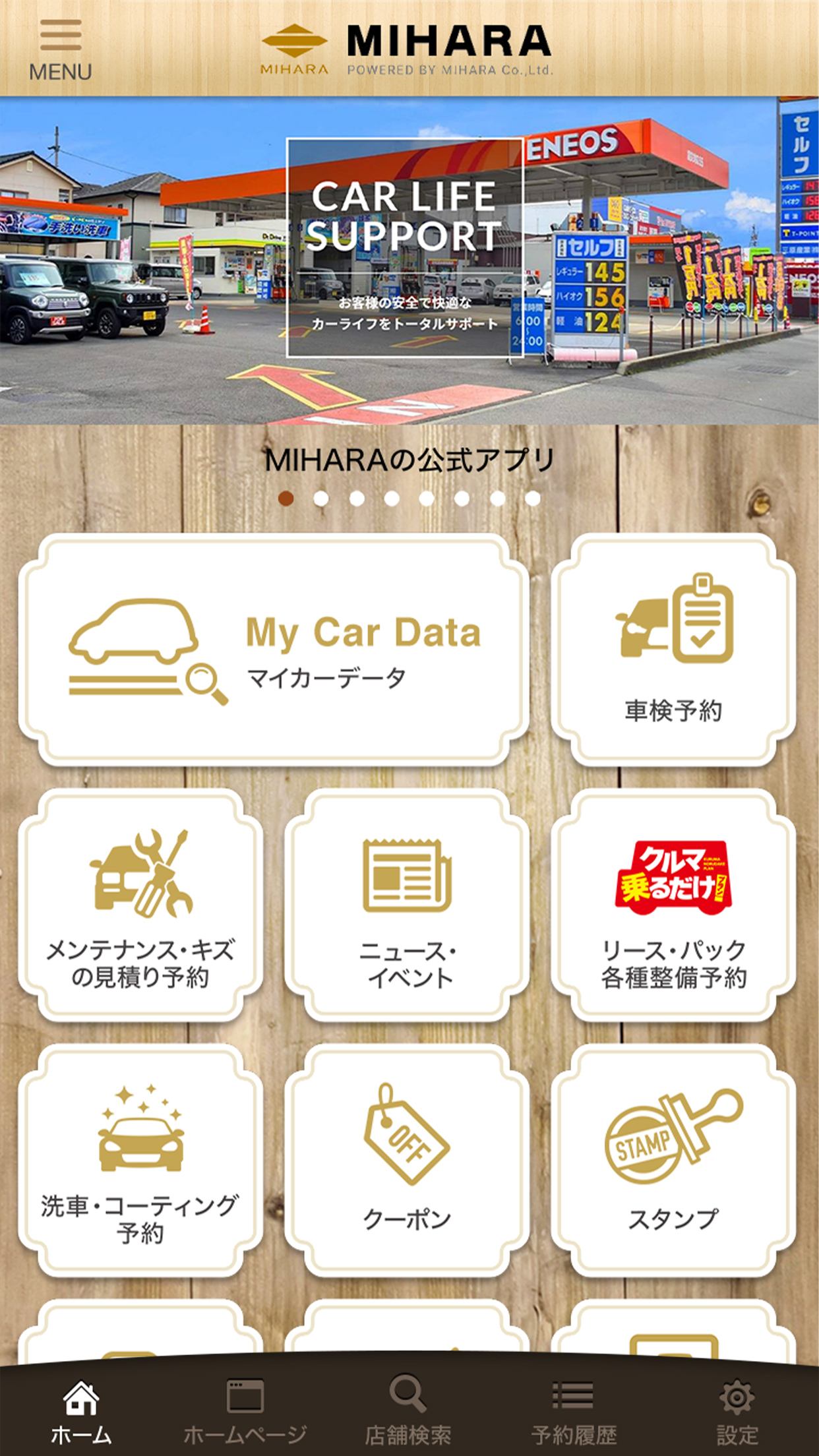Open メンテナンス・キズの見積り予約 tile

point(140,905)
